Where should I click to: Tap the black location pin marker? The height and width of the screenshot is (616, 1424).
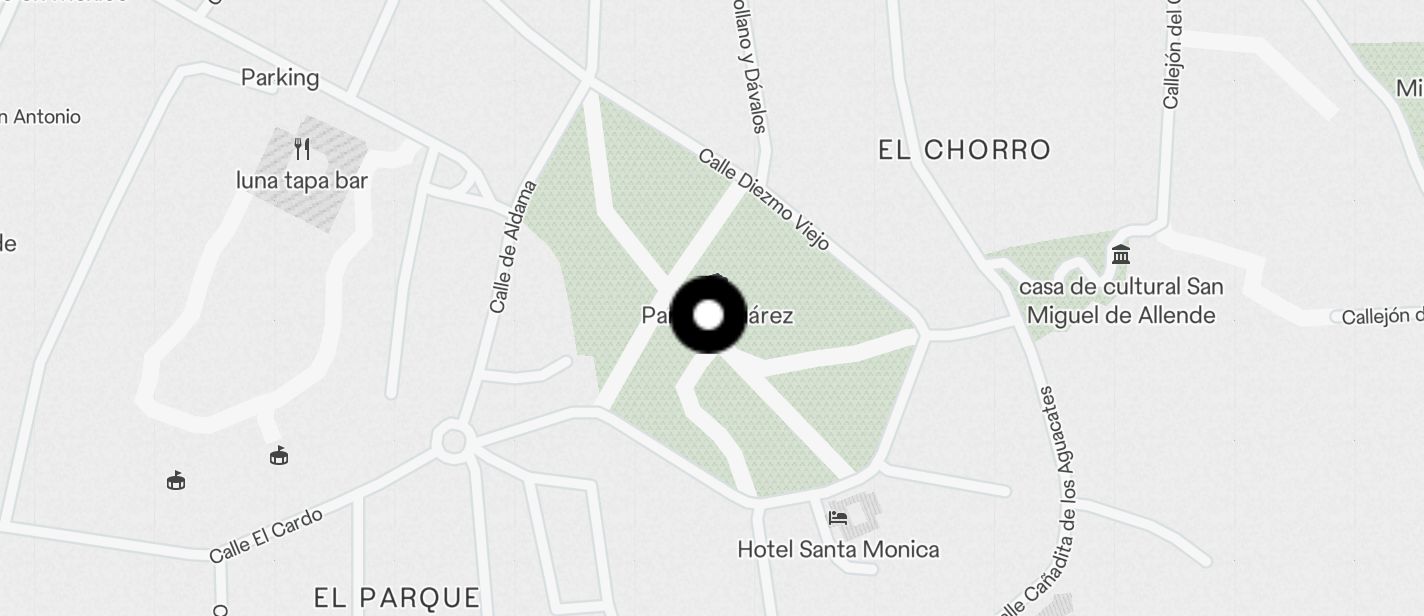click(x=708, y=315)
